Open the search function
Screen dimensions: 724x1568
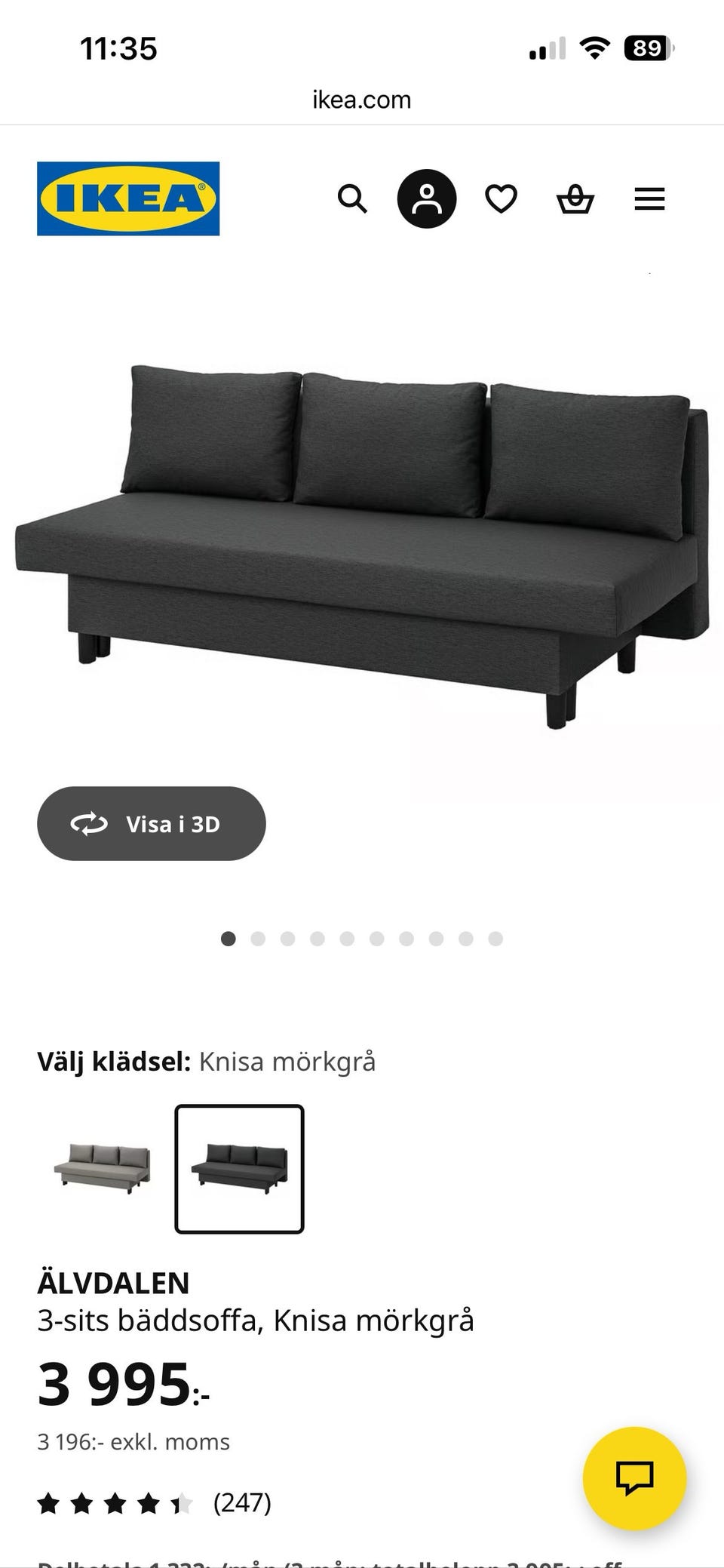point(351,198)
